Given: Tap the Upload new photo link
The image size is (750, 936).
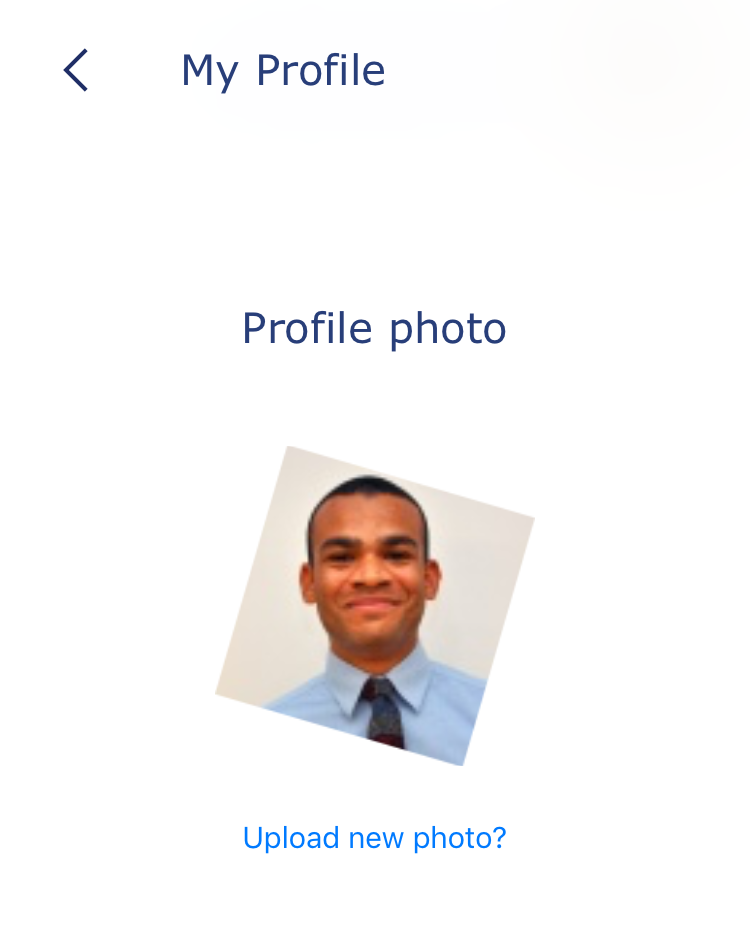Looking at the screenshot, I should tap(374, 838).
